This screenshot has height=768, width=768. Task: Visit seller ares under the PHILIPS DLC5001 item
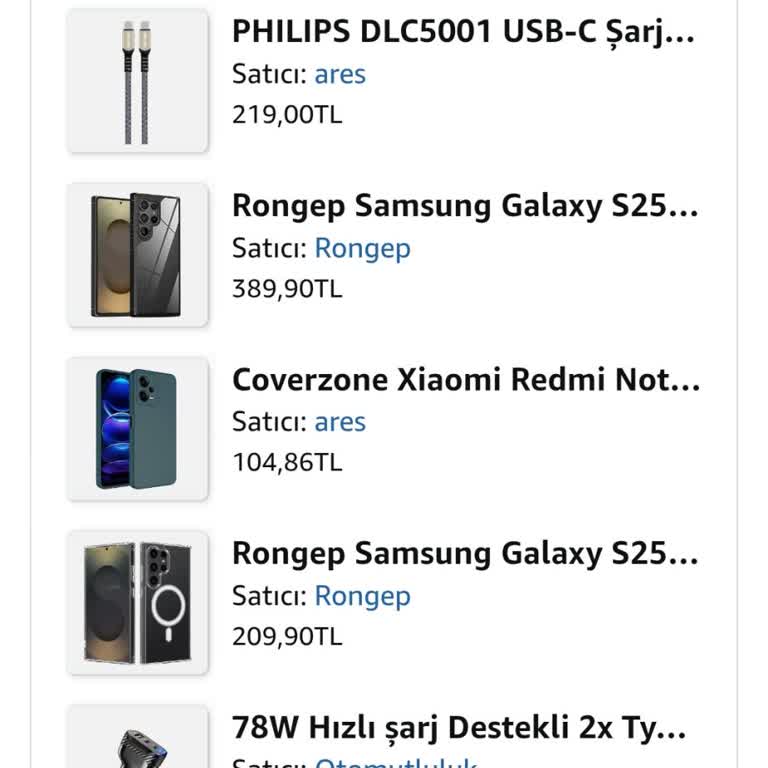click(340, 74)
